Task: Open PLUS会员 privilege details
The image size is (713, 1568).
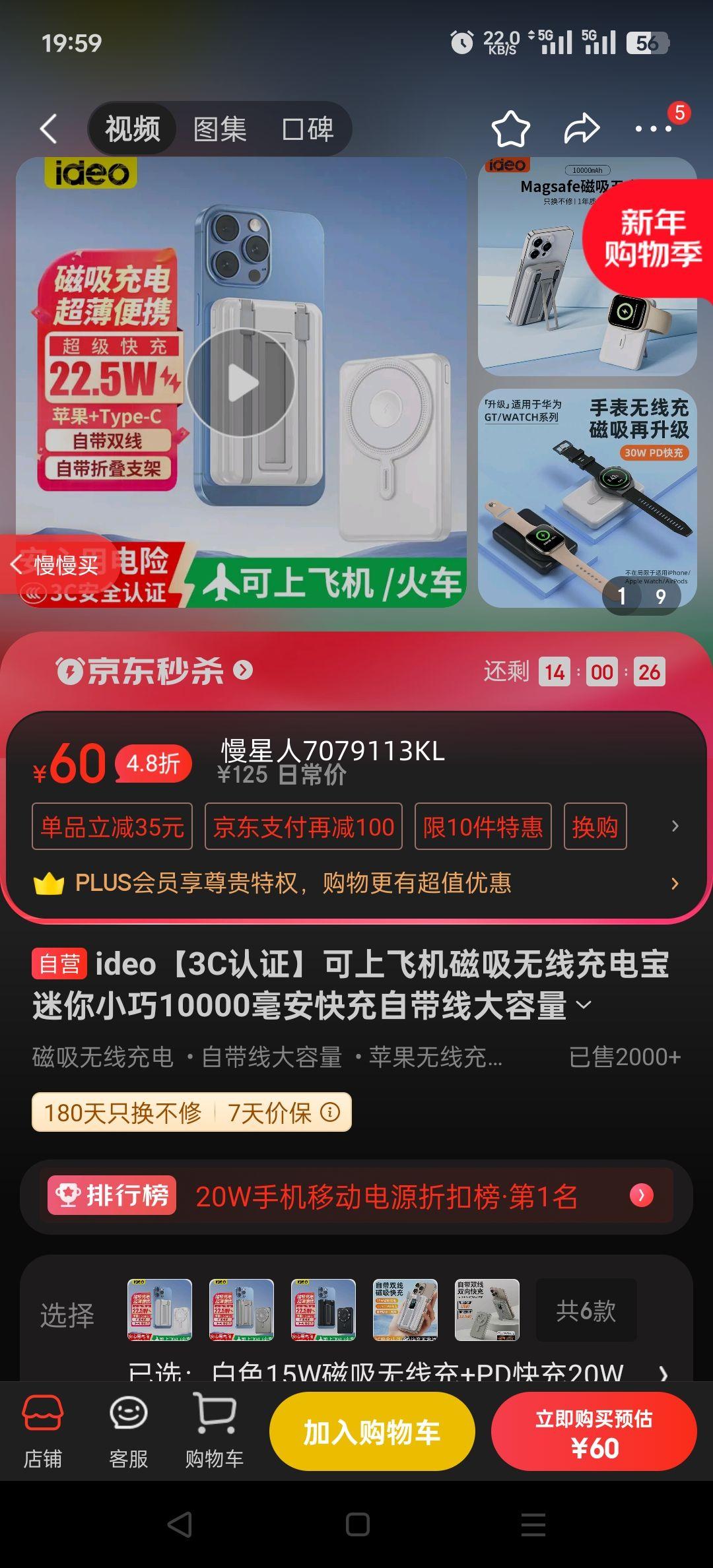Action: coord(674,884)
